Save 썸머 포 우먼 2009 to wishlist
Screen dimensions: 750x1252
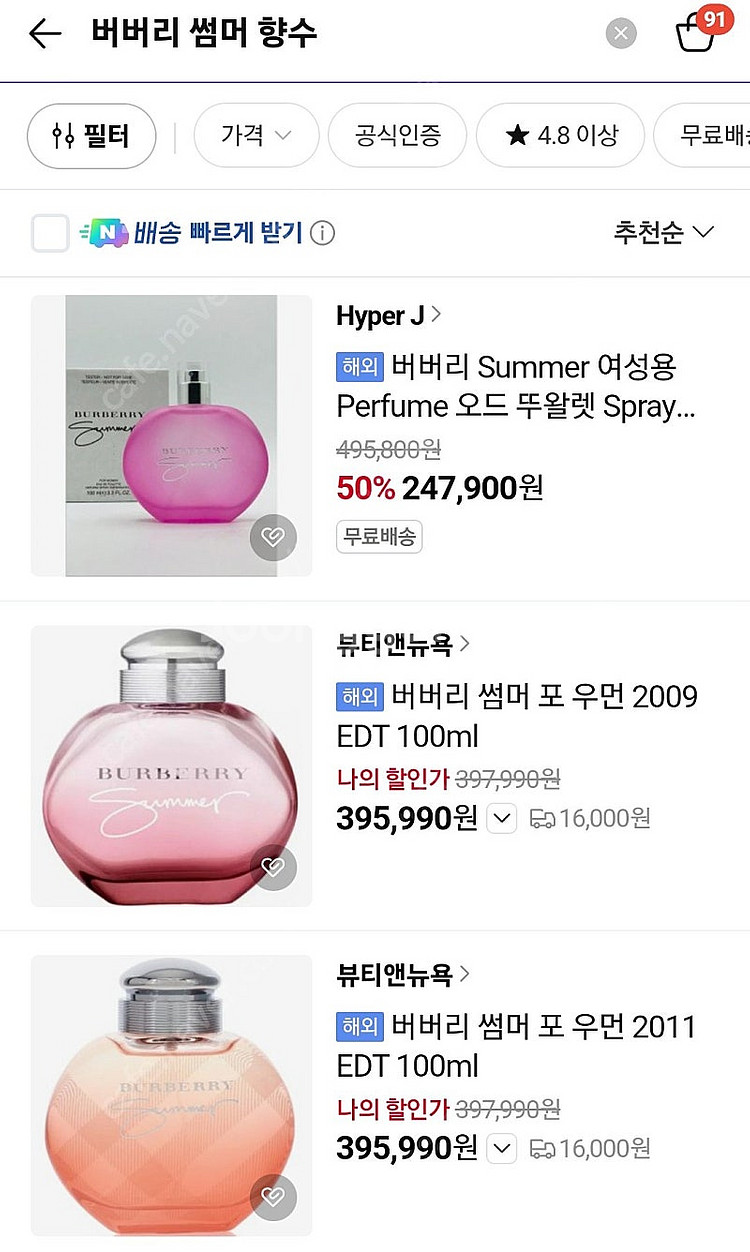pos(273,867)
